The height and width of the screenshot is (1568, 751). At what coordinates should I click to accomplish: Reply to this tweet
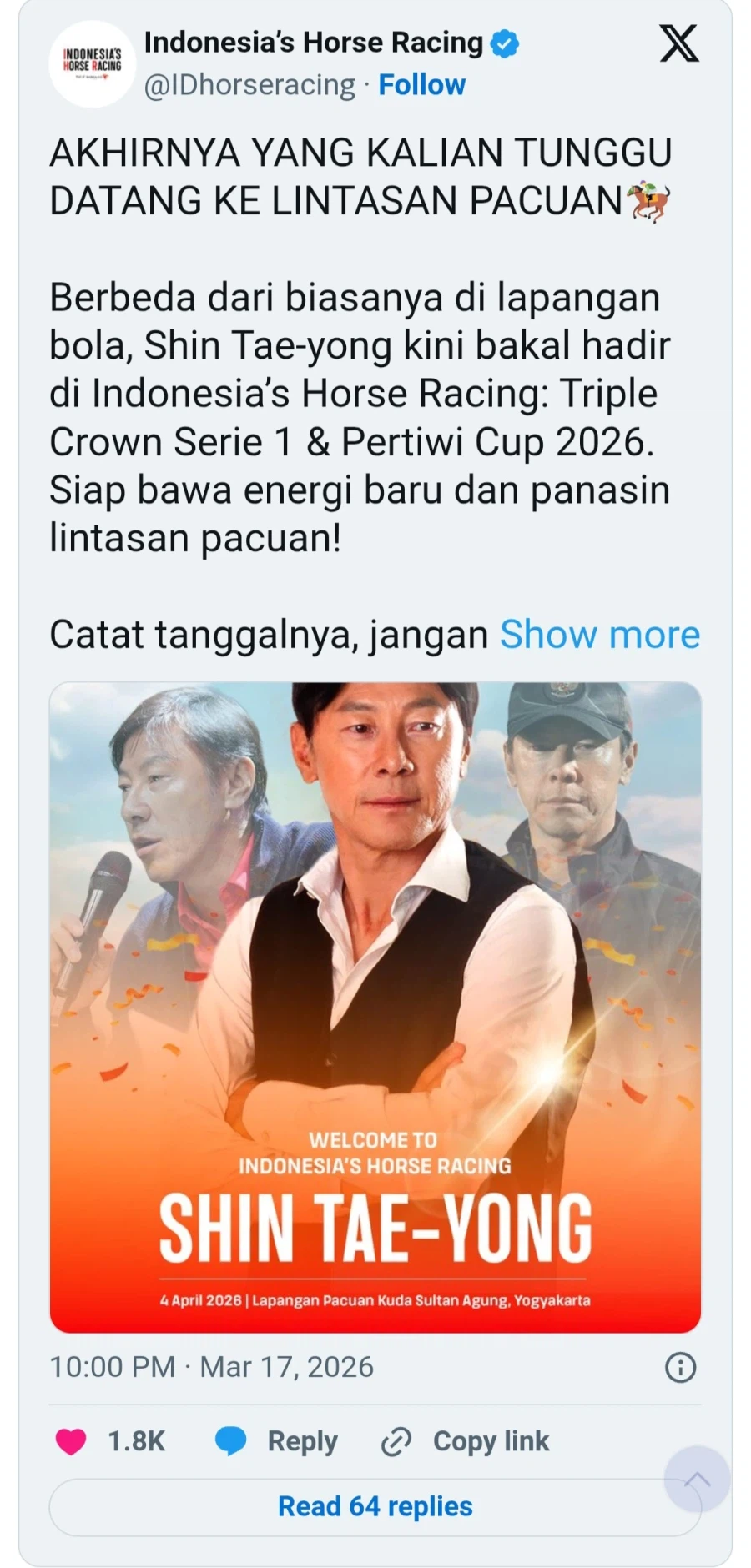click(277, 1441)
